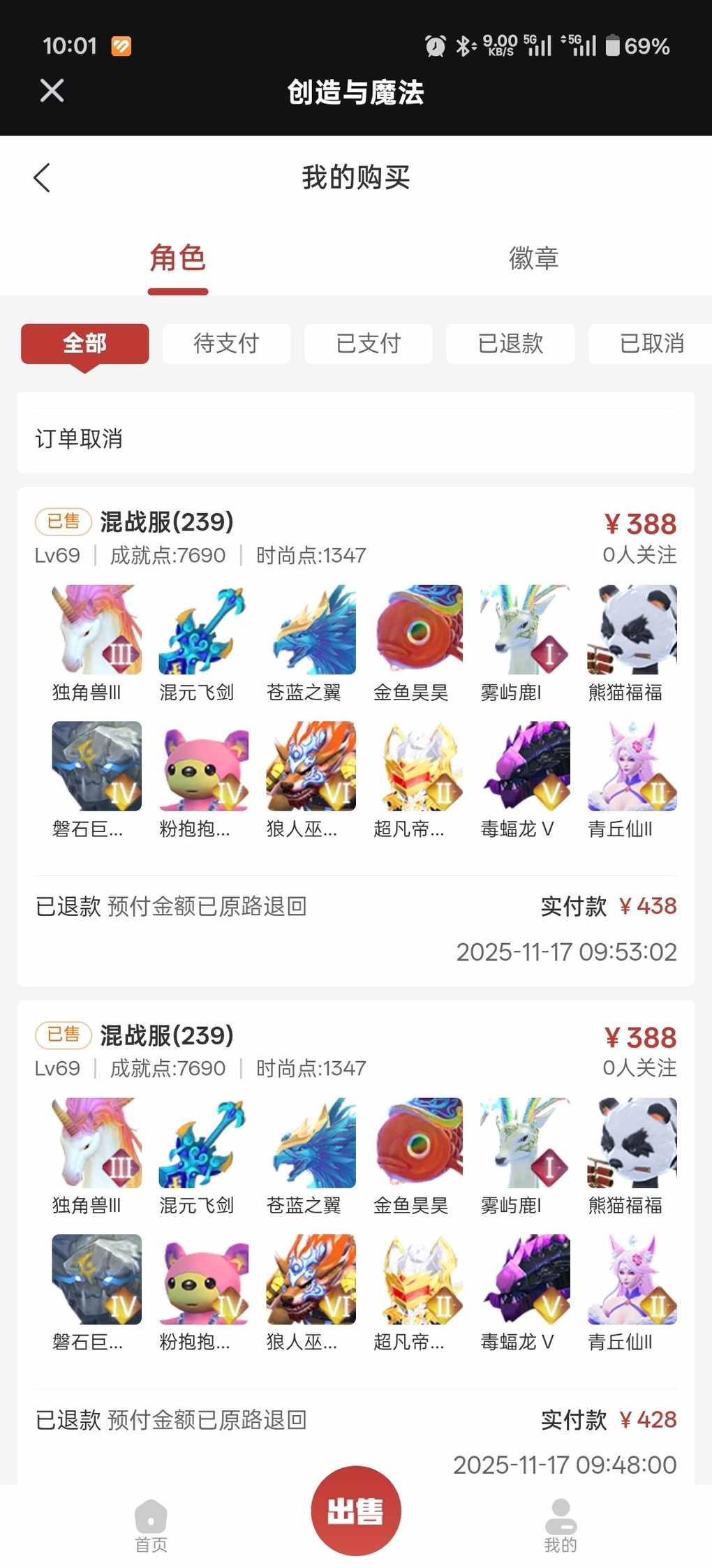Image resolution: width=712 pixels, height=1568 pixels.
Task: Open the order refunded with ¥428 paid
Action: tap(356, 1243)
